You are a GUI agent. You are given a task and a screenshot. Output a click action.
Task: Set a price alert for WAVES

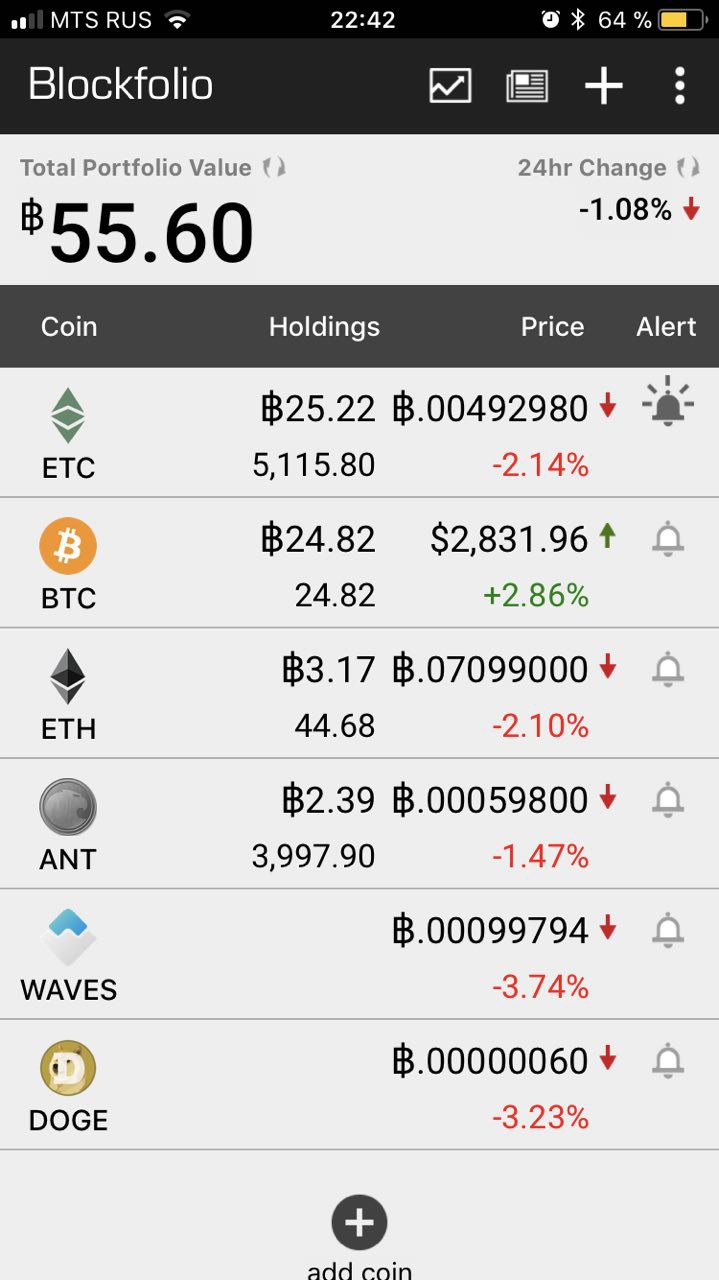point(668,930)
